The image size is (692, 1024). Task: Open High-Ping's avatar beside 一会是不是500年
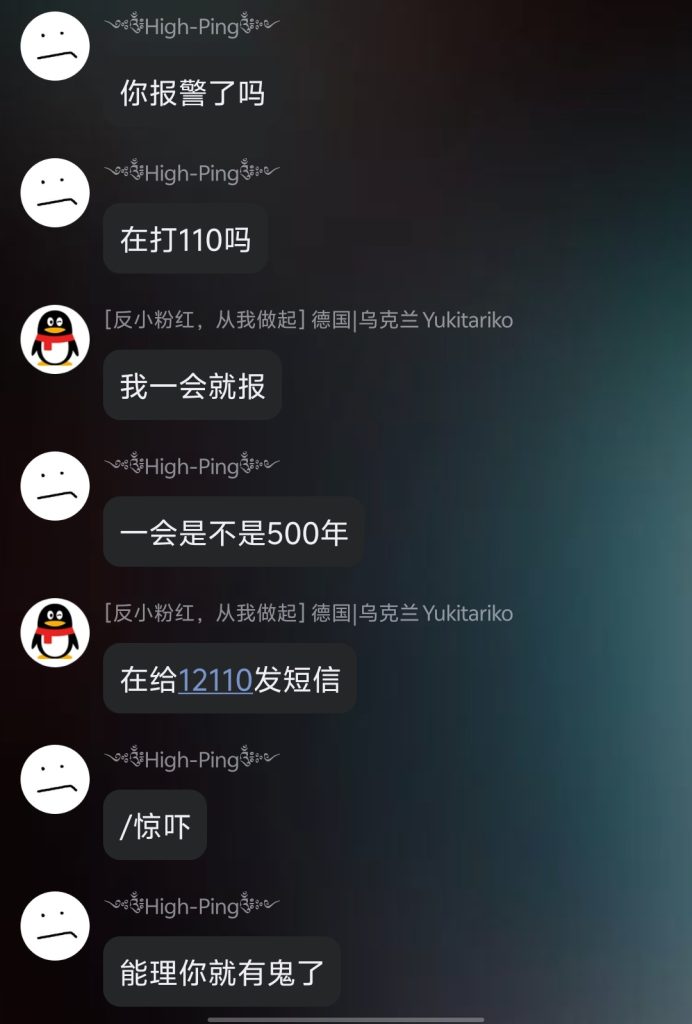(x=55, y=485)
